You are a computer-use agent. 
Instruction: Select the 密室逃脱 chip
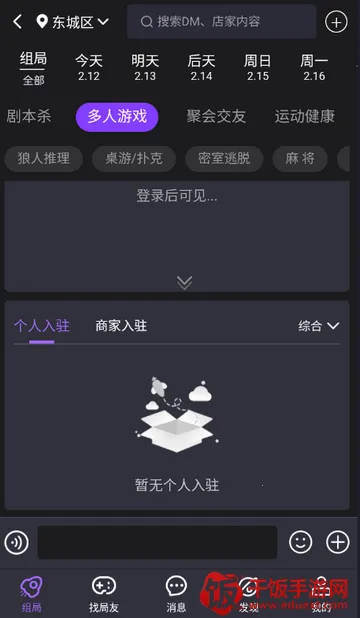[x=224, y=159]
